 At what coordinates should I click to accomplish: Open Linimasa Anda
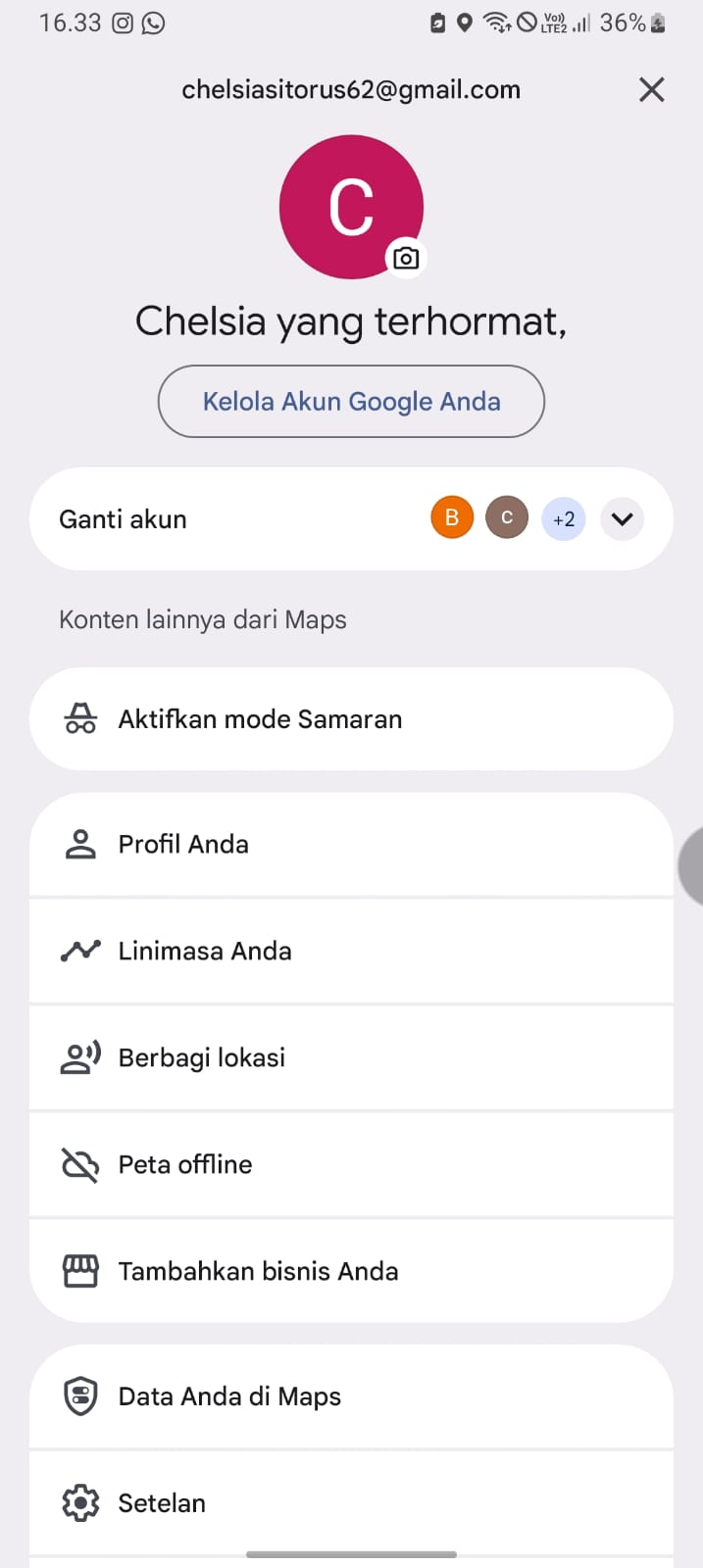click(351, 951)
